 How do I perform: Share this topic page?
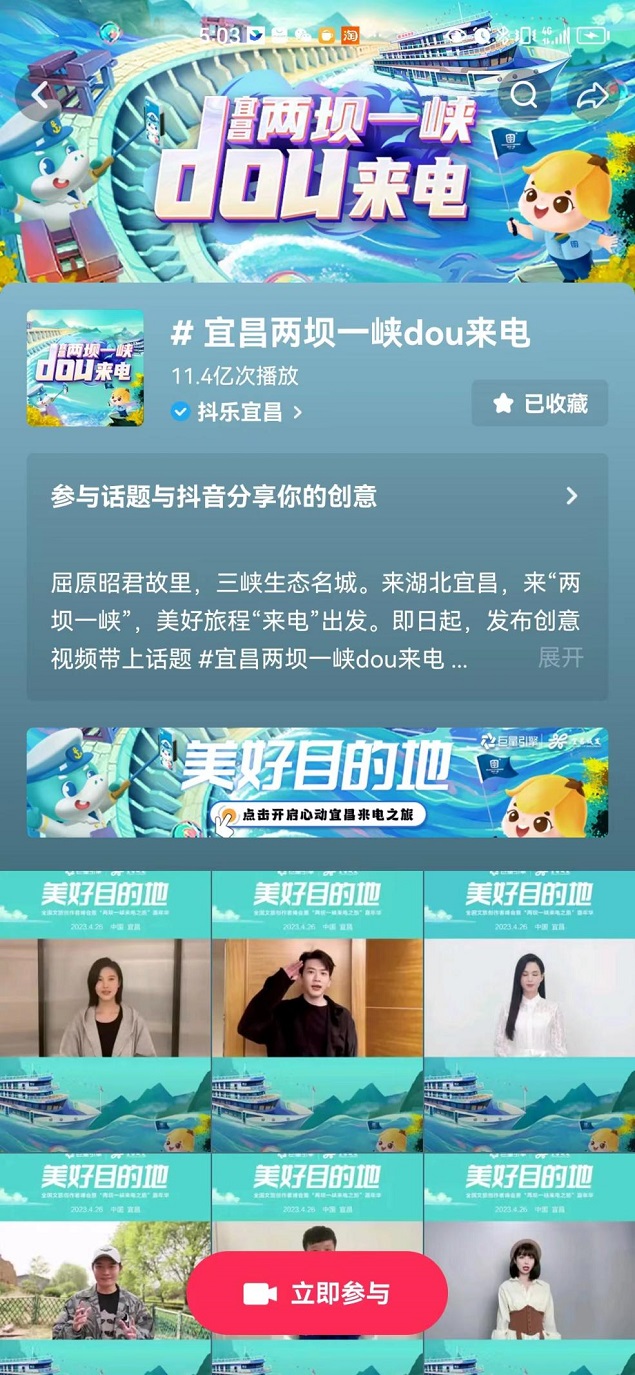tap(593, 95)
